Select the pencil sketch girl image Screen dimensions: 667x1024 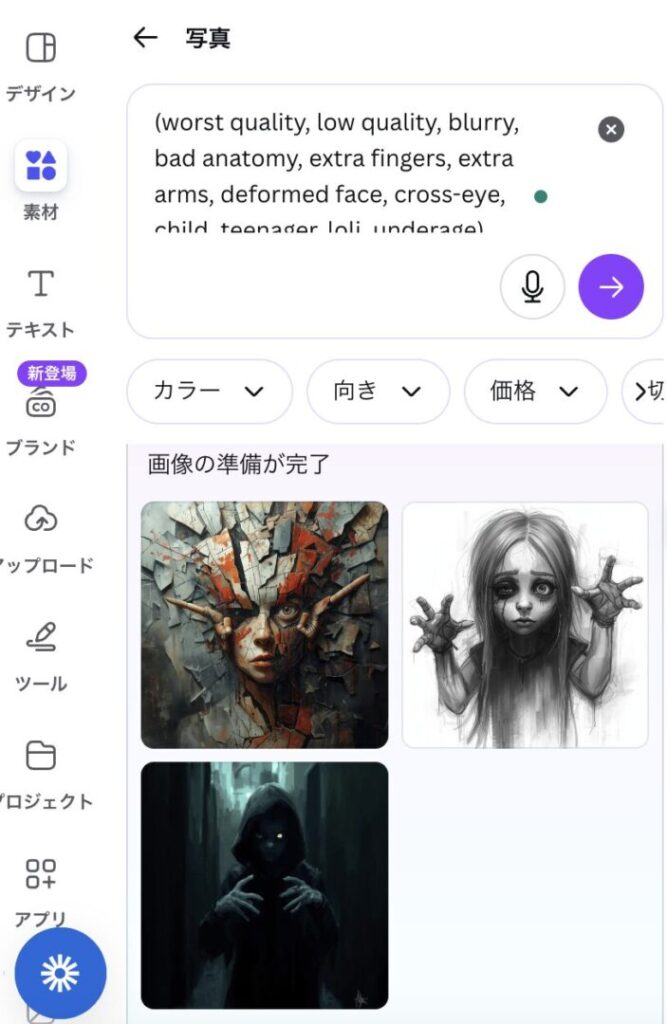pyautogui.click(x=525, y=624)
